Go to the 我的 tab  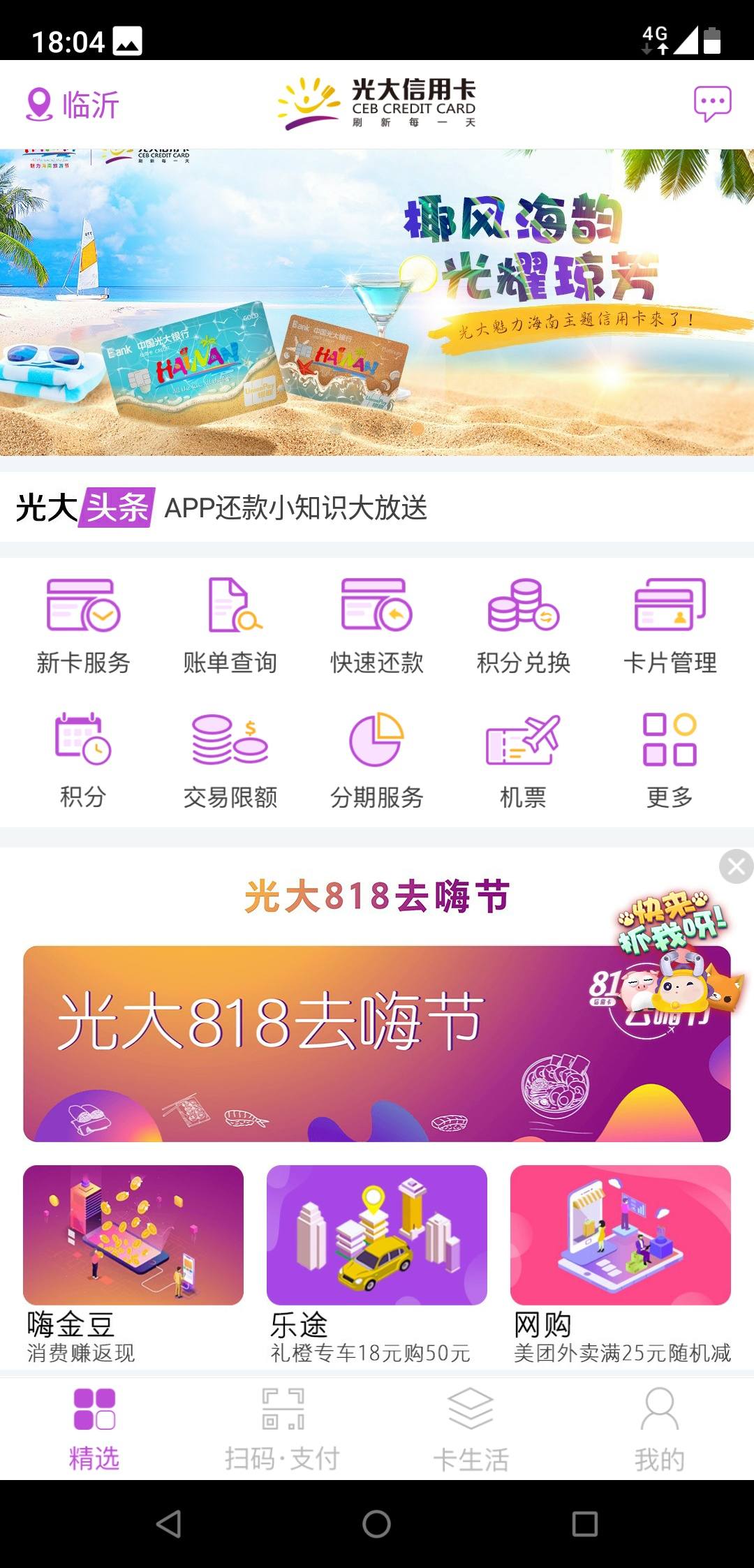tap(659, 1428)
